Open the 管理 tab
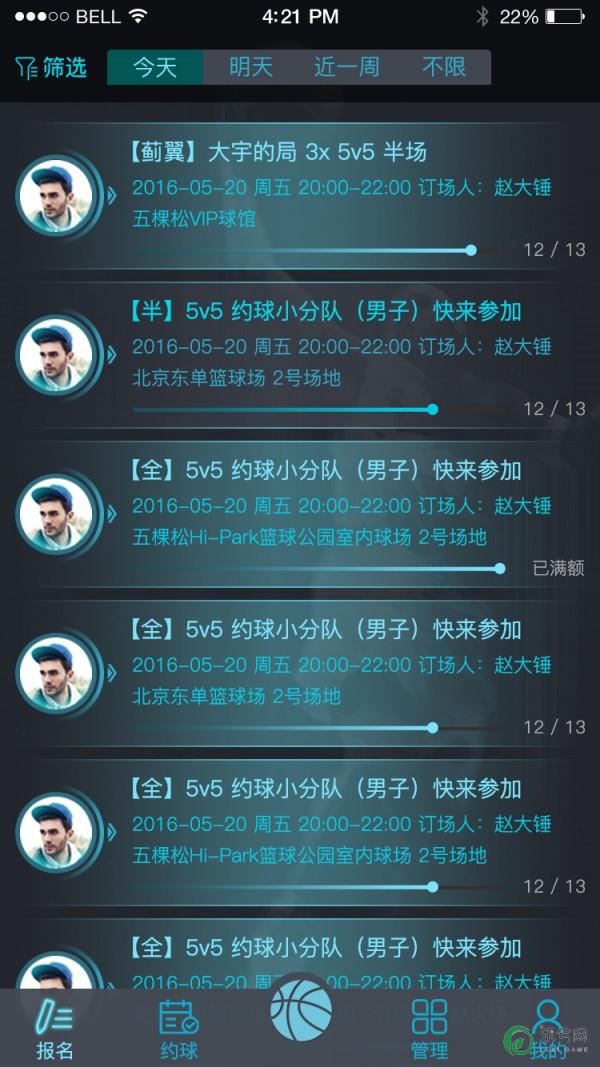600x1067 pixels. click(x=429, y=1028)
